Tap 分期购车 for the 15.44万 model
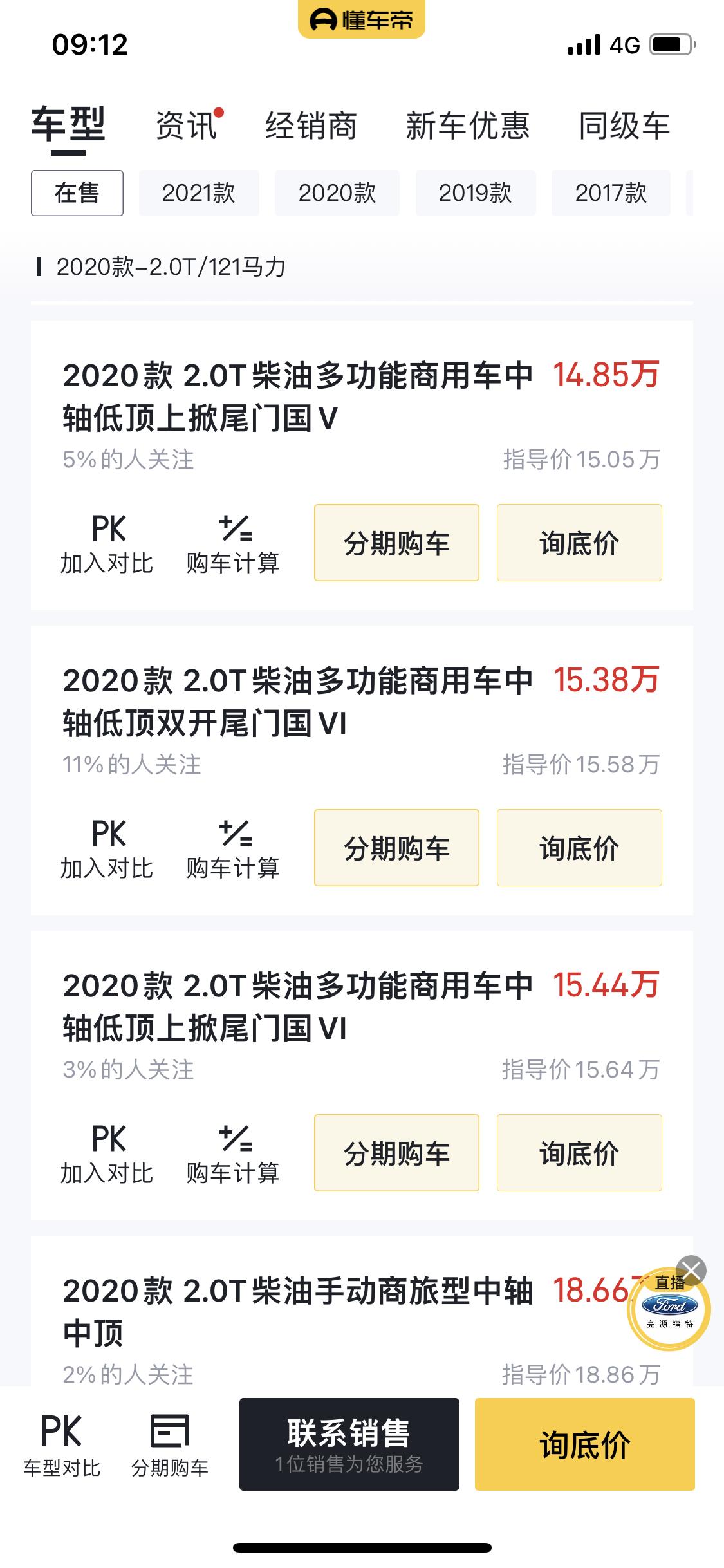 (x=396, y=1153)
